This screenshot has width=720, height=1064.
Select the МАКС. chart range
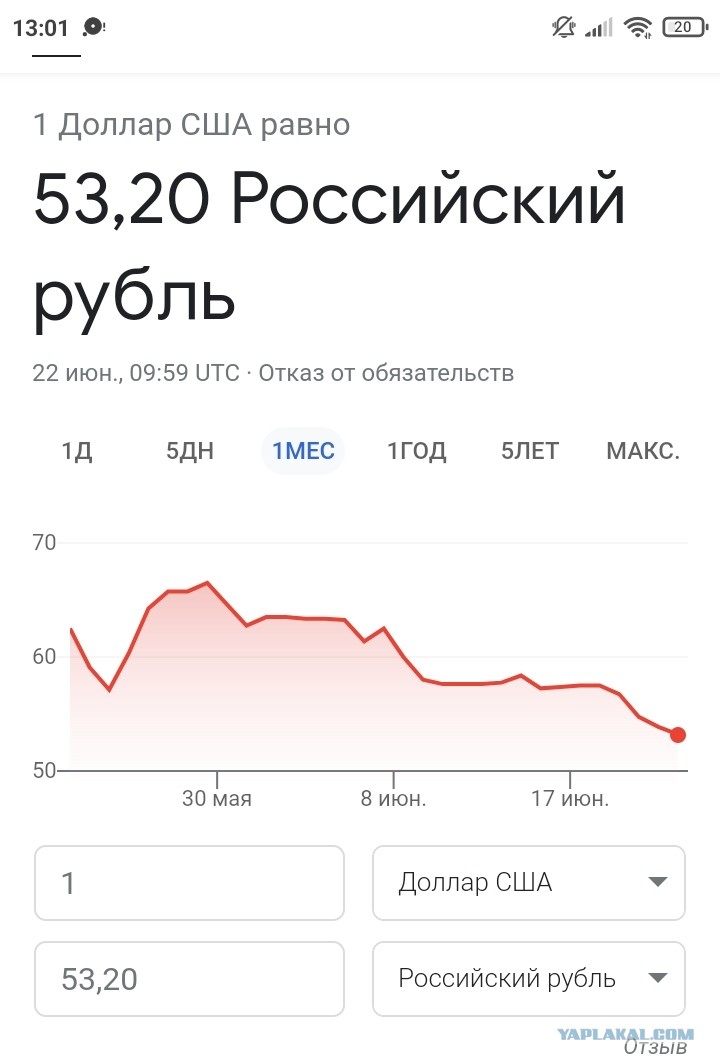pos(643,451)
